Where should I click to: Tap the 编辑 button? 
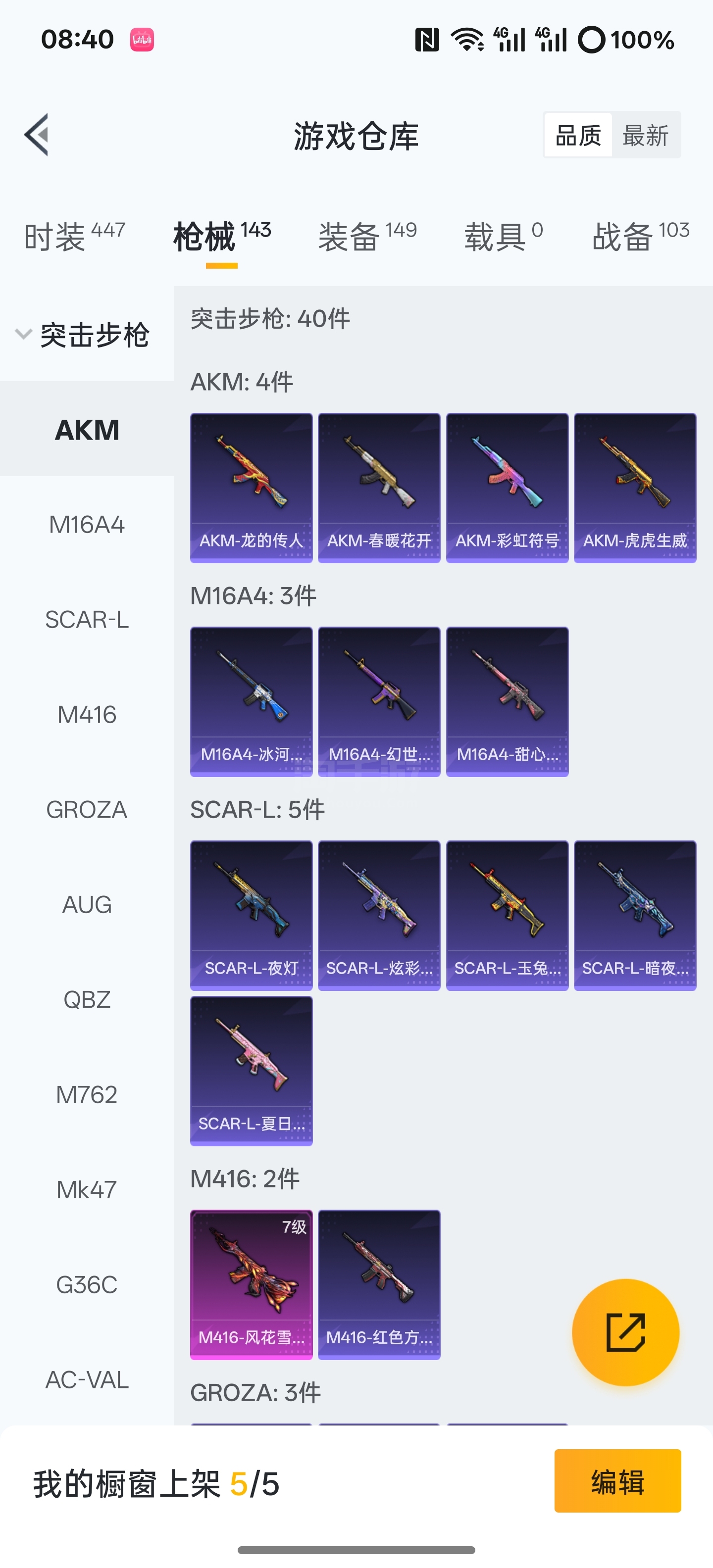click(617, 1481)
